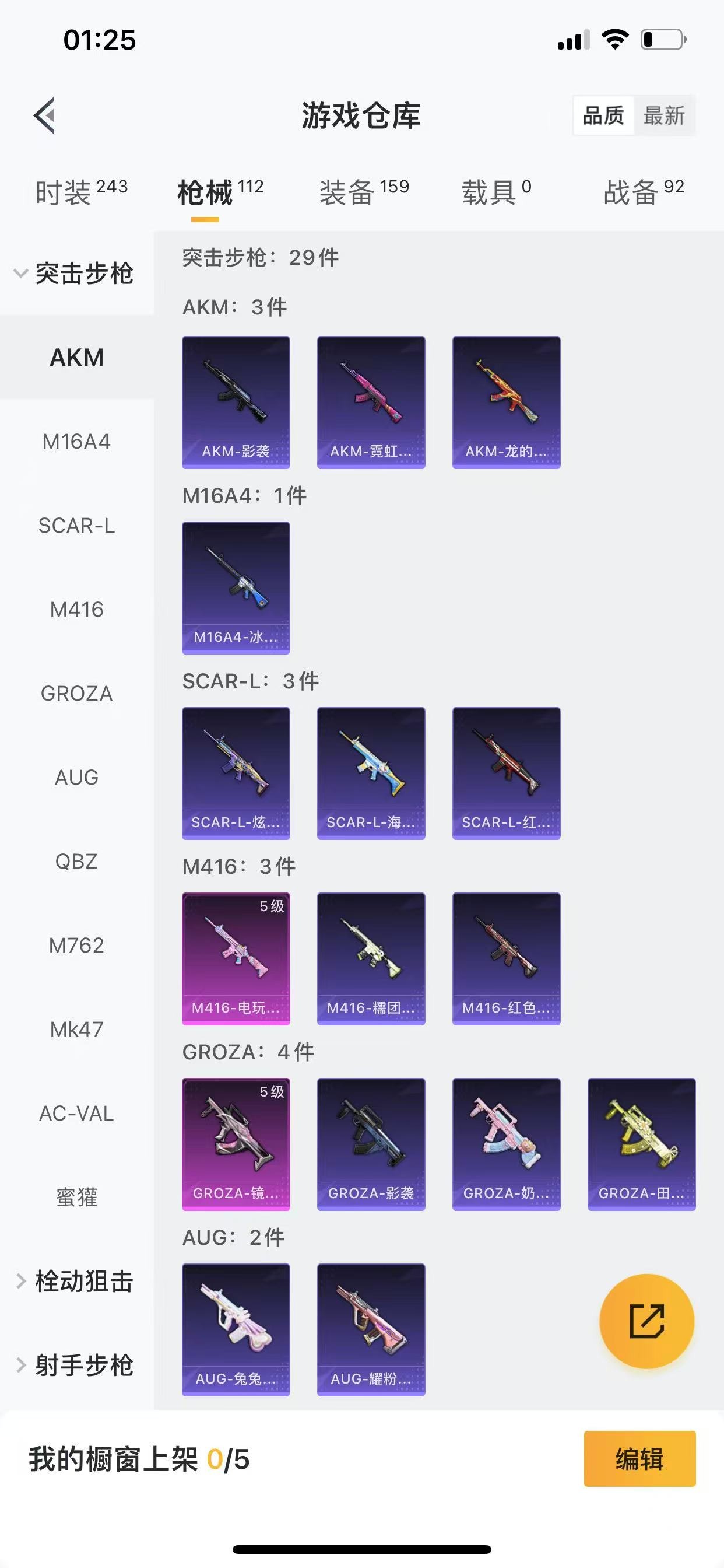Open the M416-电玩 level 5 skin
Viewport: 724px width, 1568px height.
click(x=236, y=958)
